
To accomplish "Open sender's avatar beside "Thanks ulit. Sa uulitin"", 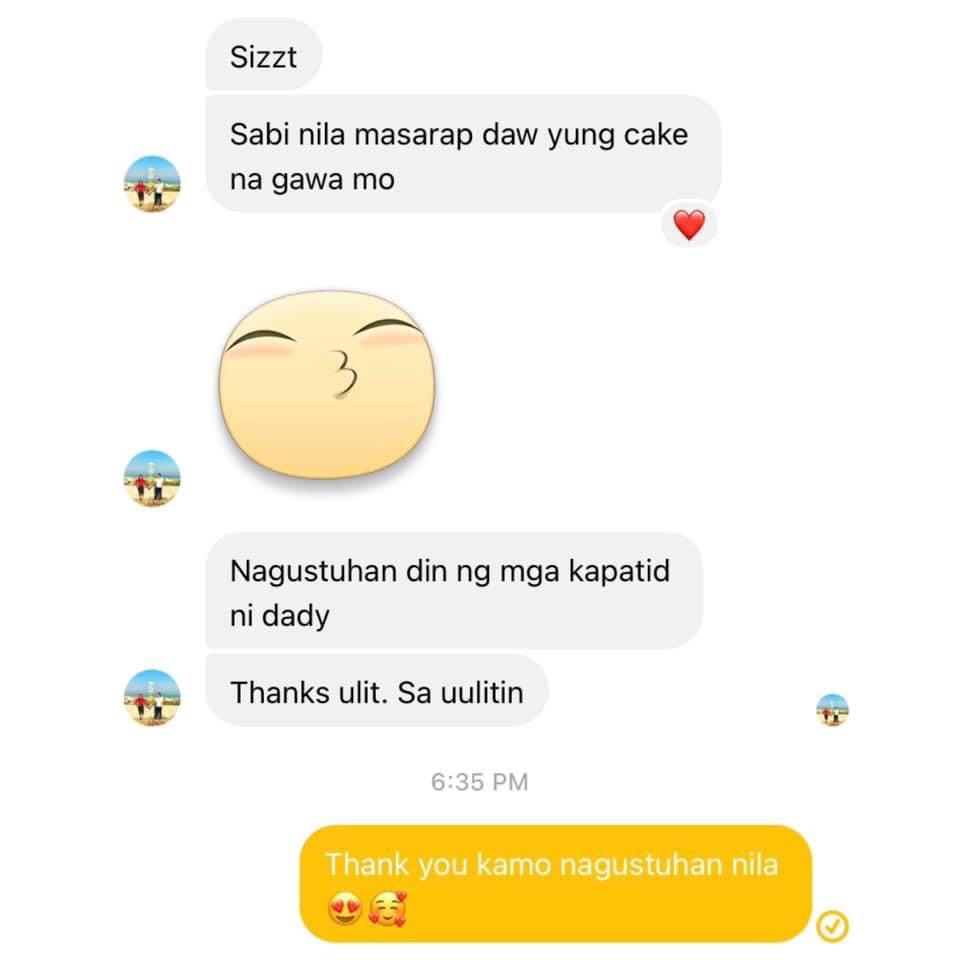I will (152, 697).
